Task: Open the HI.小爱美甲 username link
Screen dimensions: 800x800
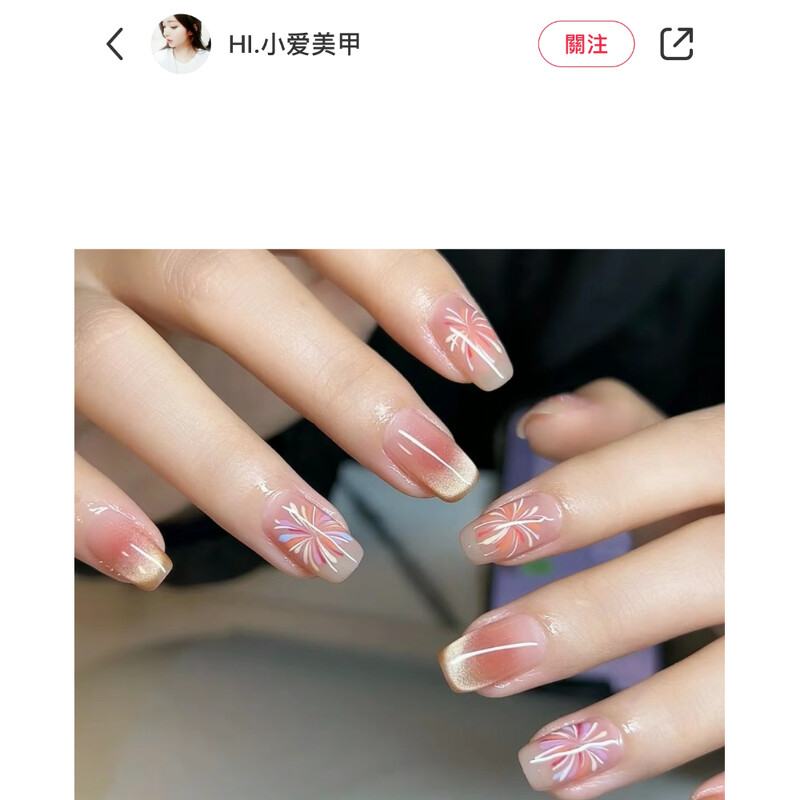Action: tap(294, 44)
